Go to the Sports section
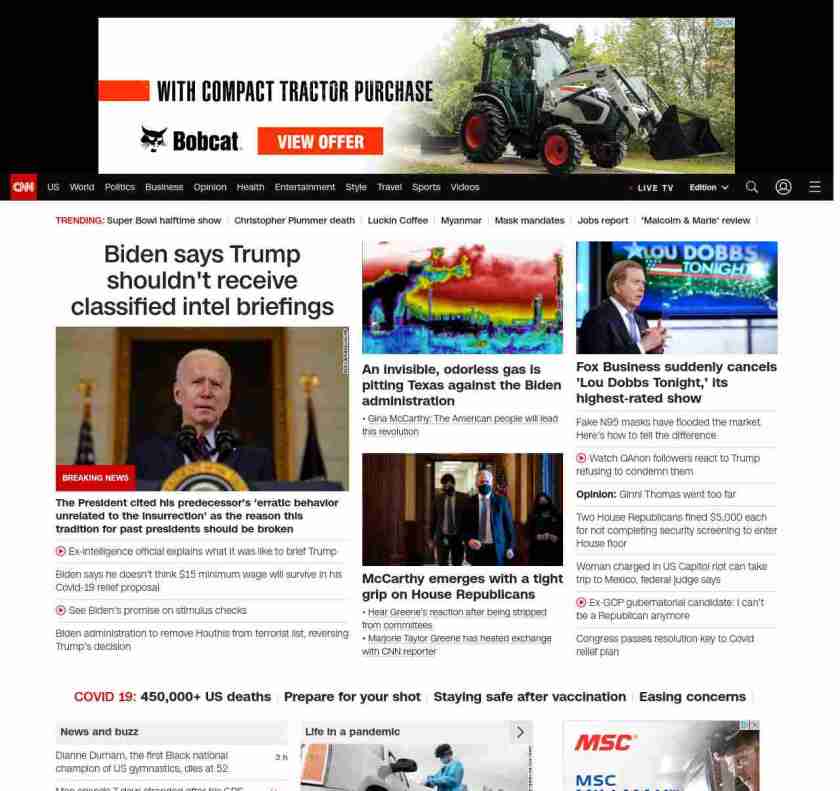Image resolution: width=840 pixels, height=791 pixels. pyautogui.click(x=426, y=187)
